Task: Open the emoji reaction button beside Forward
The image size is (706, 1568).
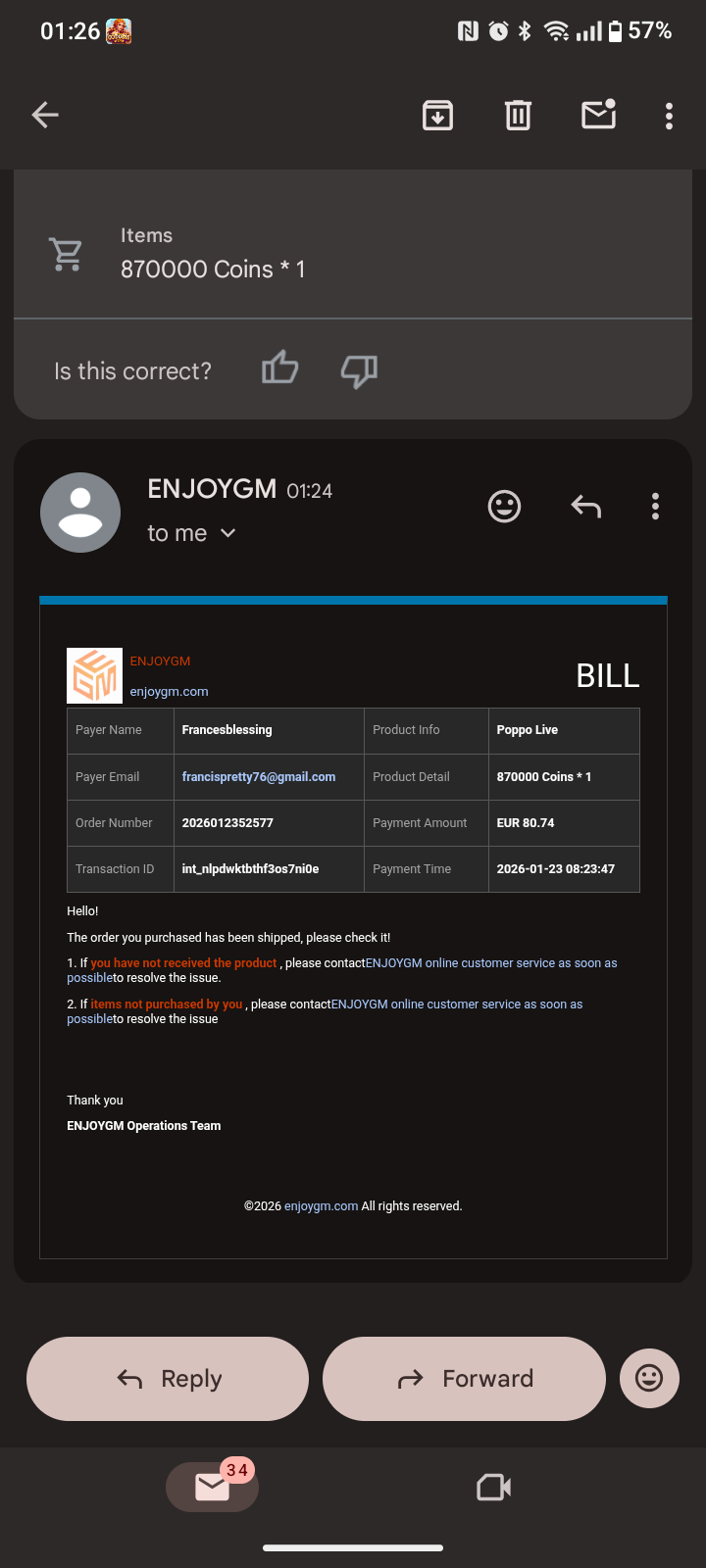Action: (649, 1379)
